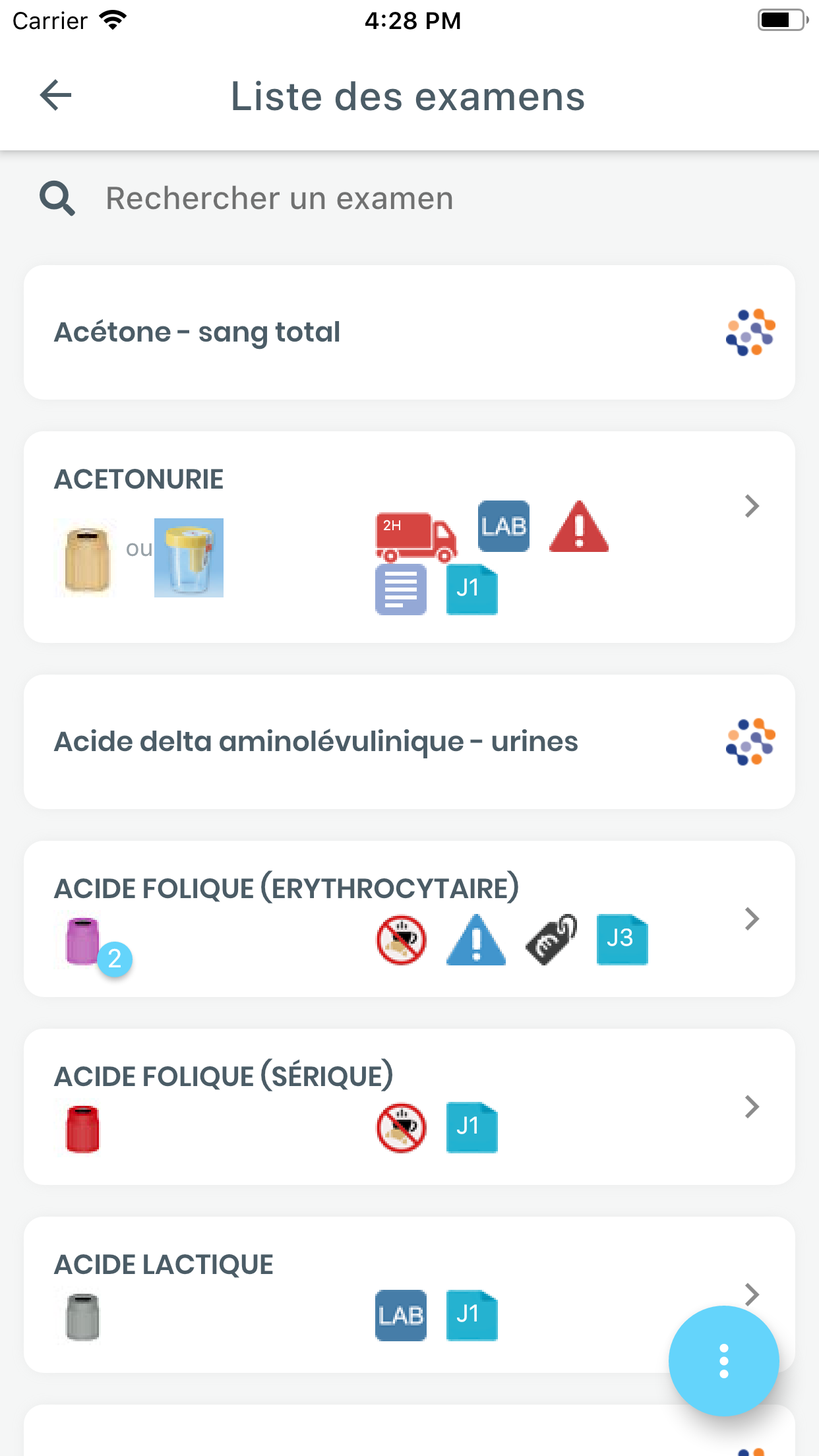Click the blue document instructions icon on ACETONURIE

[400, 590]
